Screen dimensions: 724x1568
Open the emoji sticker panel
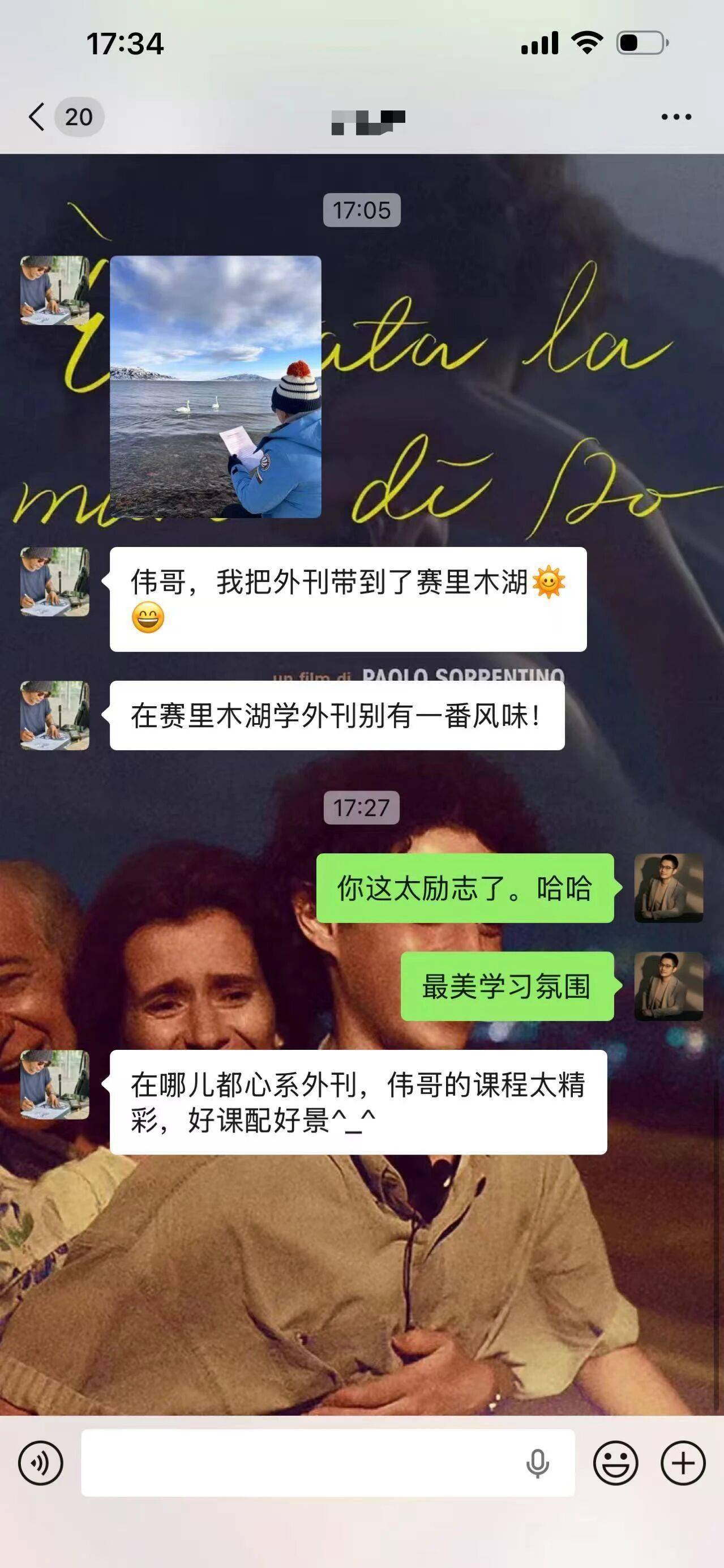click(x=615, y=1463)
